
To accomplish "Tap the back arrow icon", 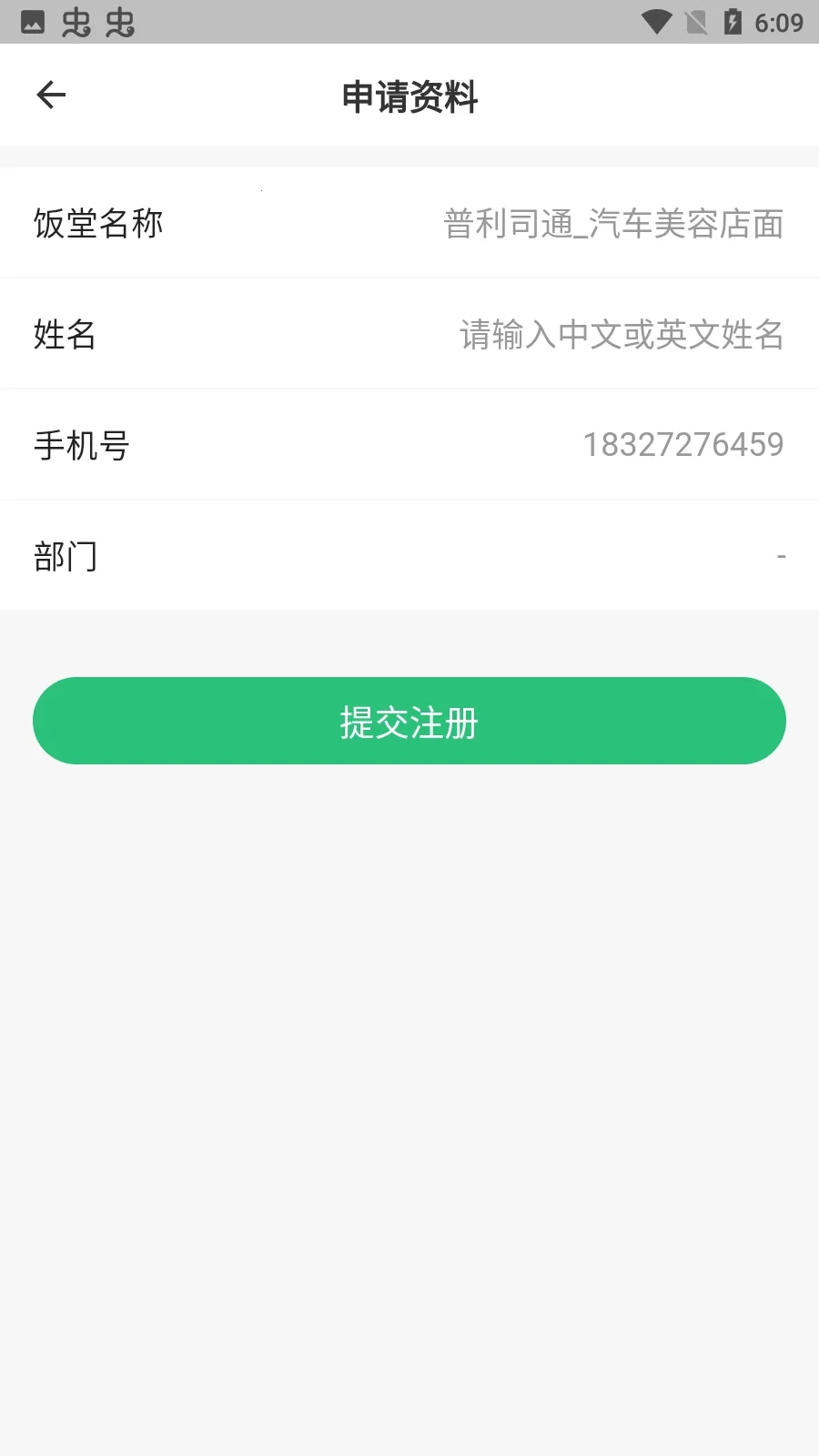I will point(52,95).
